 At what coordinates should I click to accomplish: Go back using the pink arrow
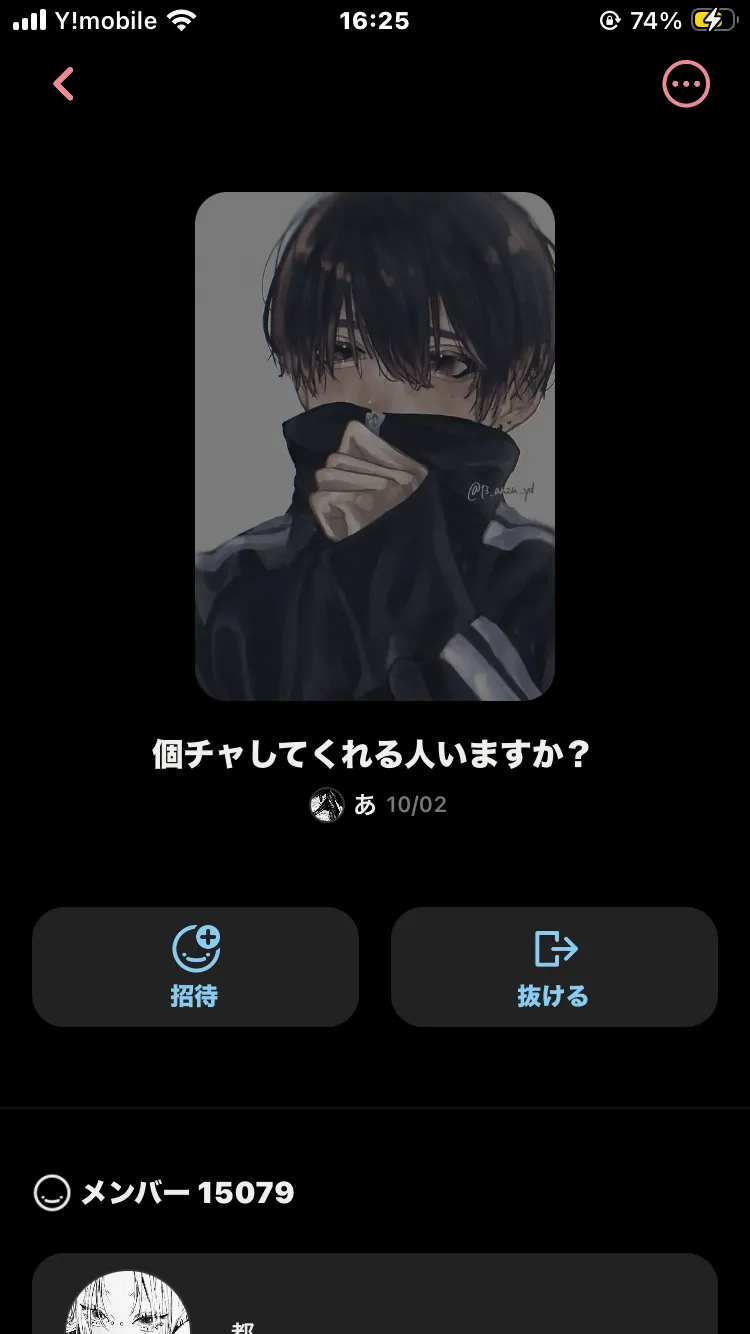(64, 84)
